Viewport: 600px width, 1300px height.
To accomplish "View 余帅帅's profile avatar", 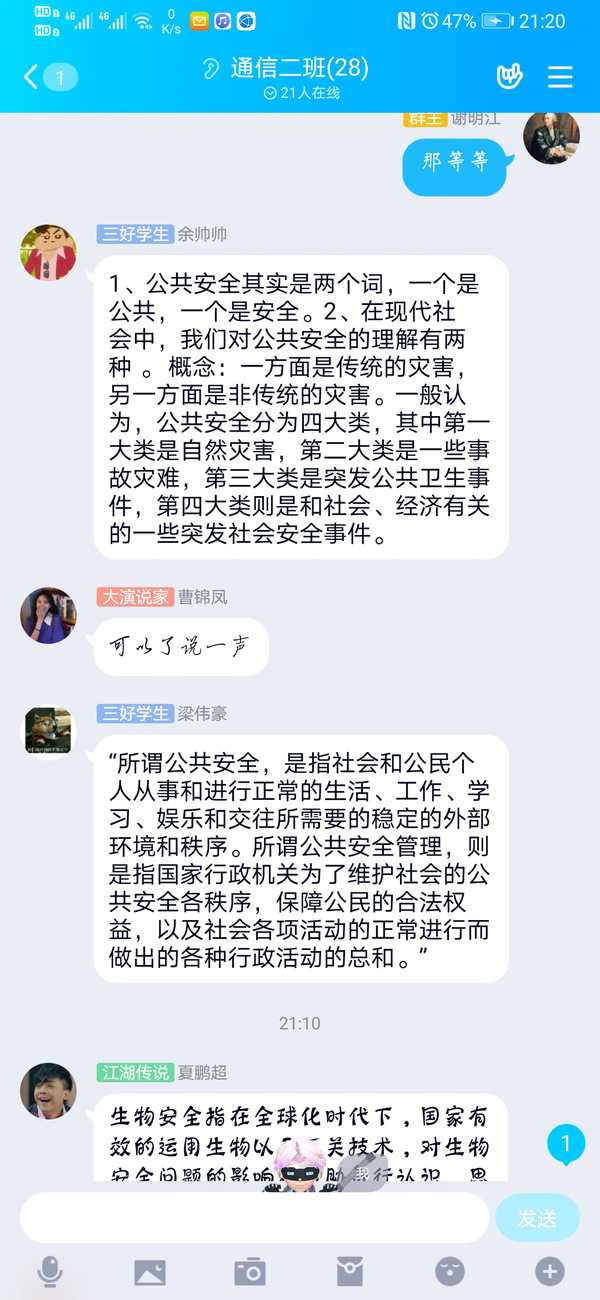I will [49, 252].
